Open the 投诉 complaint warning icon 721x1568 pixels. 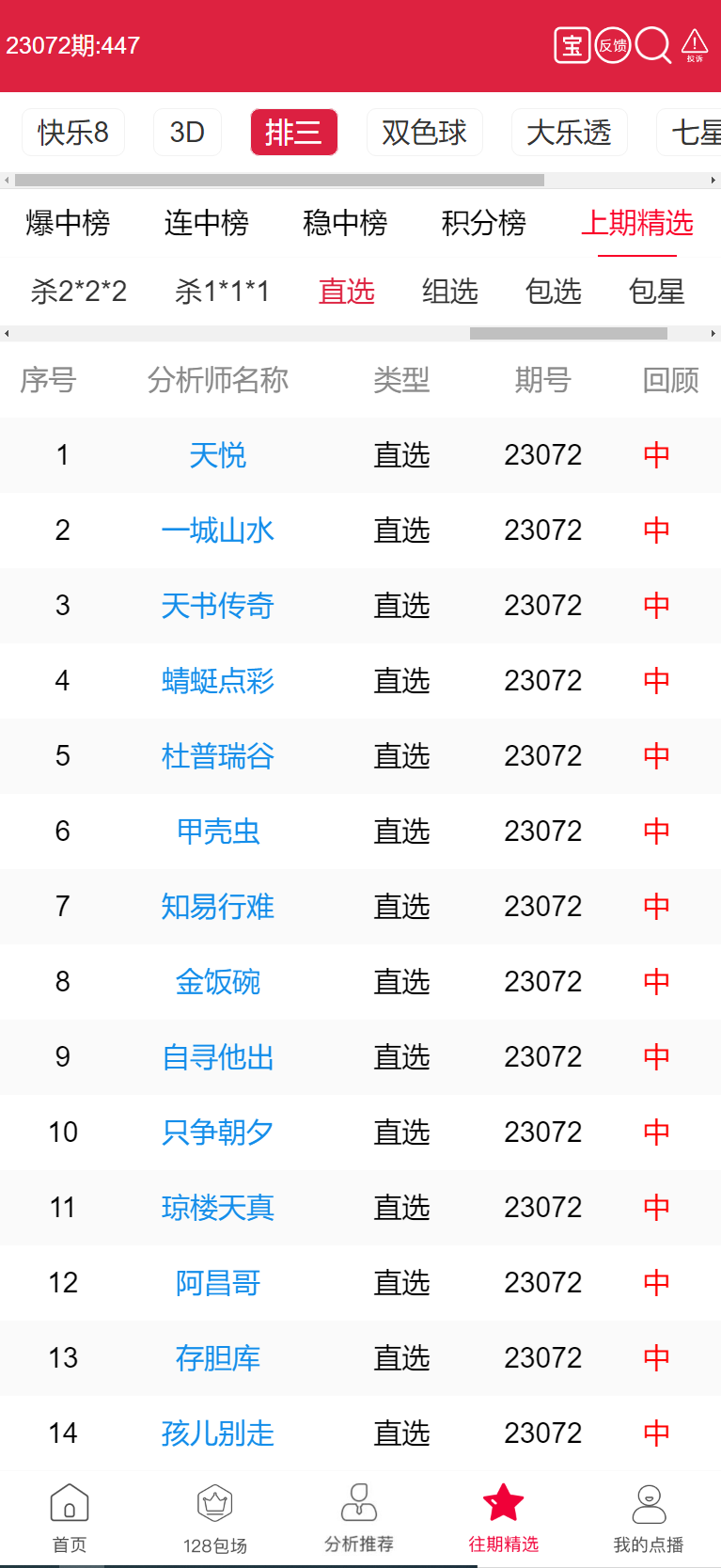(x=695, y=44)
